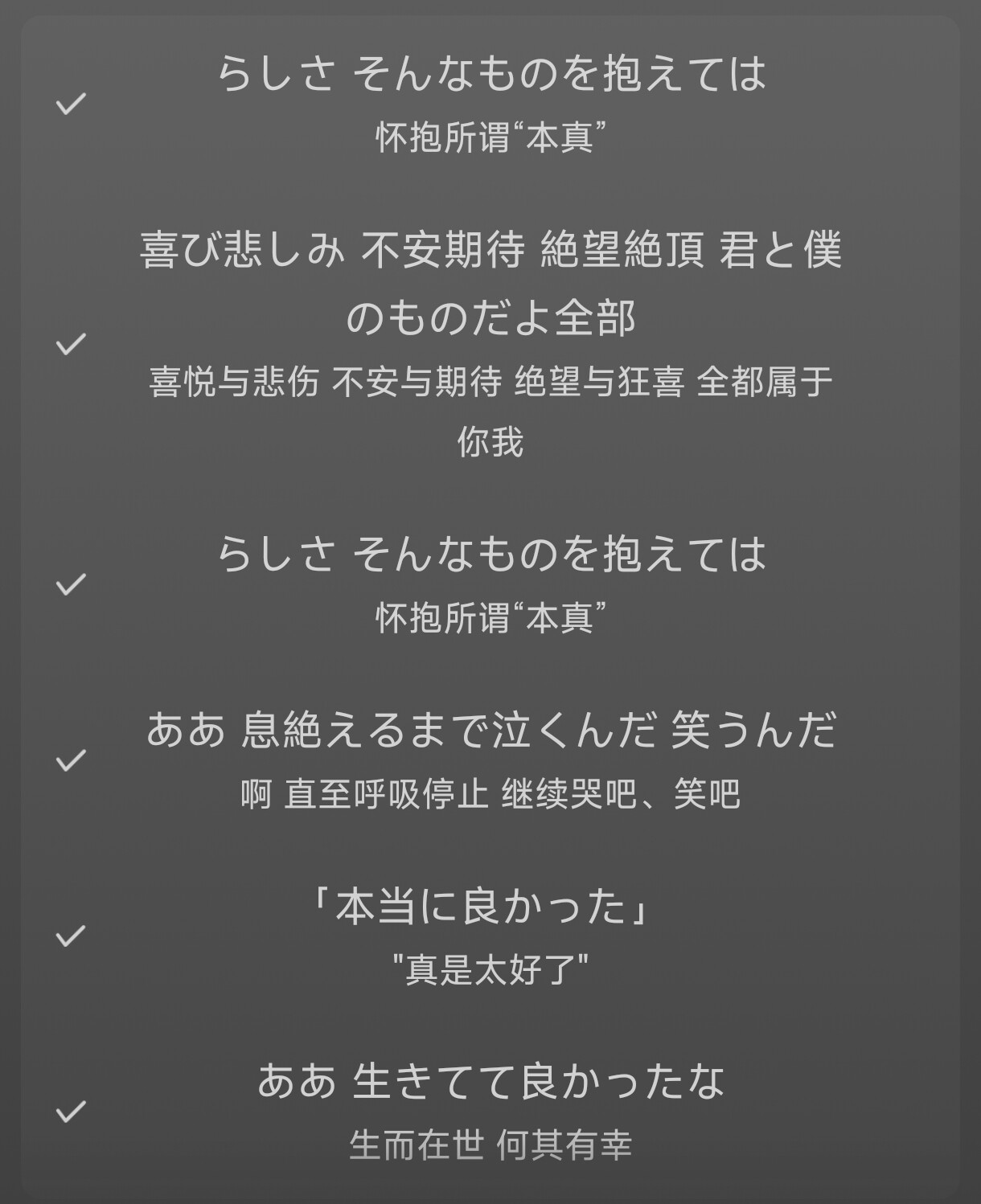Uncheck the lyric line ああ 息絶えるまで泣くんだ 笑うんだ

pyautogui.click(x=71, y=760)
